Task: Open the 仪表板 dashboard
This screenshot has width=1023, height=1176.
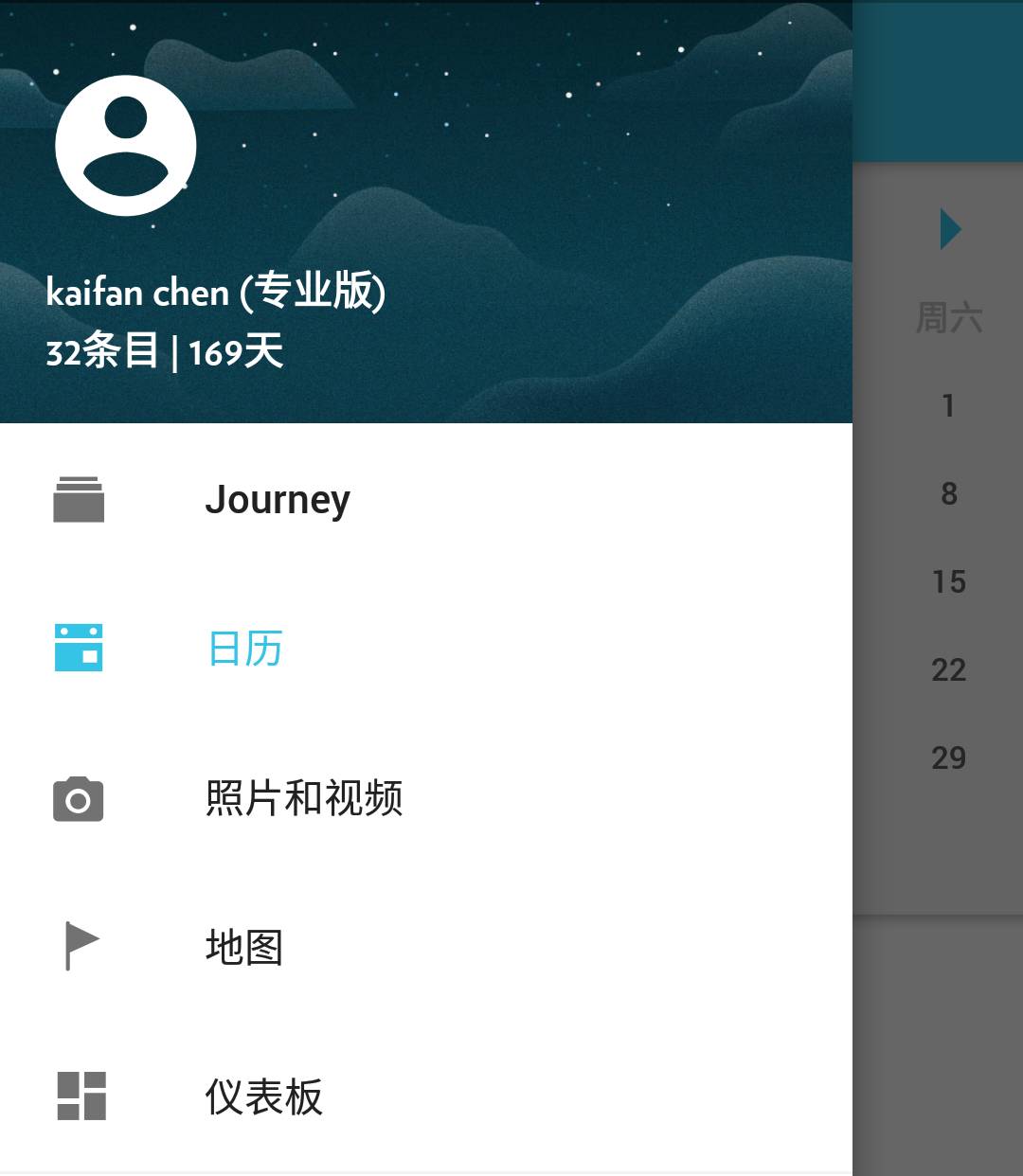Action: (x=263, y=1096)
